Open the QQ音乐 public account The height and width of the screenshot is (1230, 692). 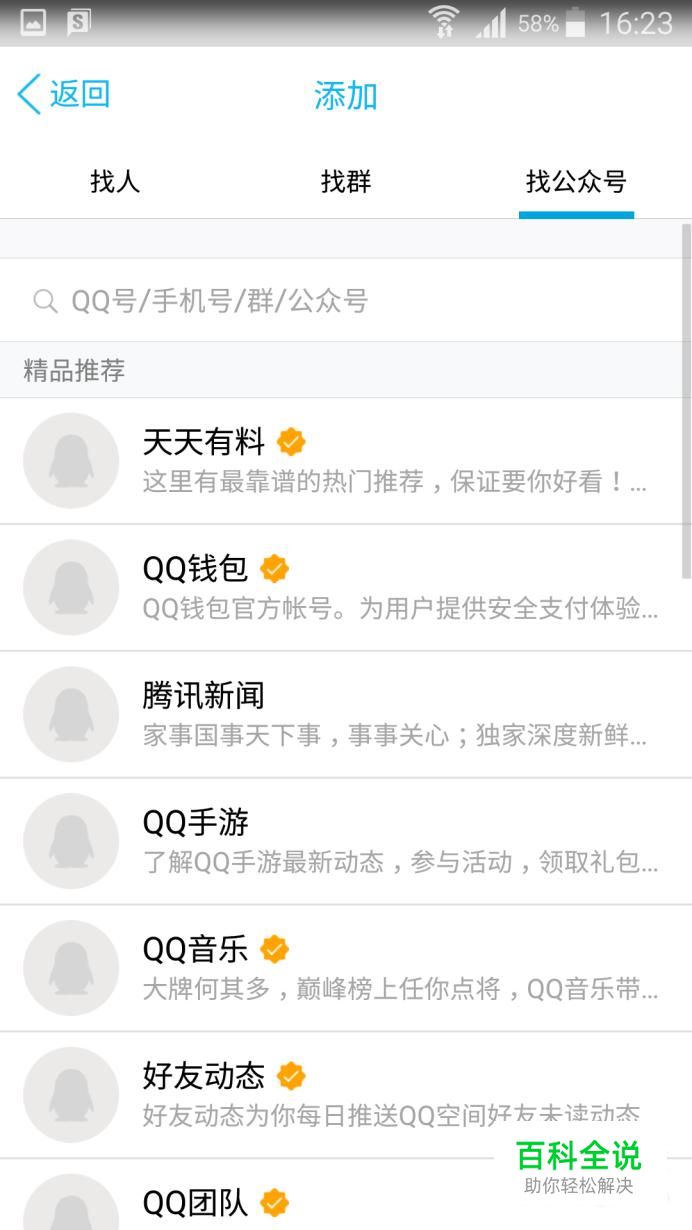[x=340, y=969]
